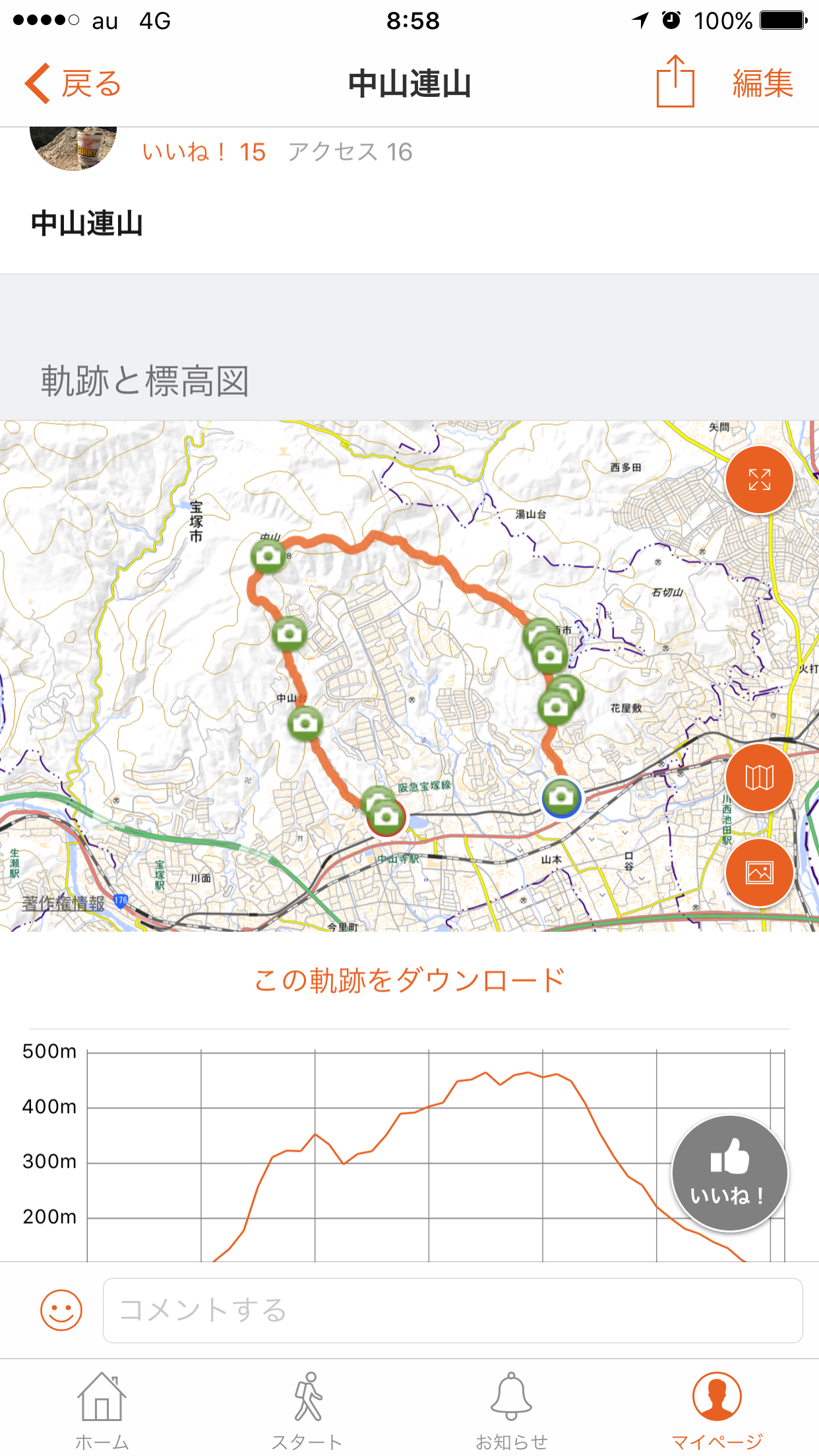This screenshot has width=819, height=1456.
Task: Share this 中山連山 activity
Action: point(675,82)
